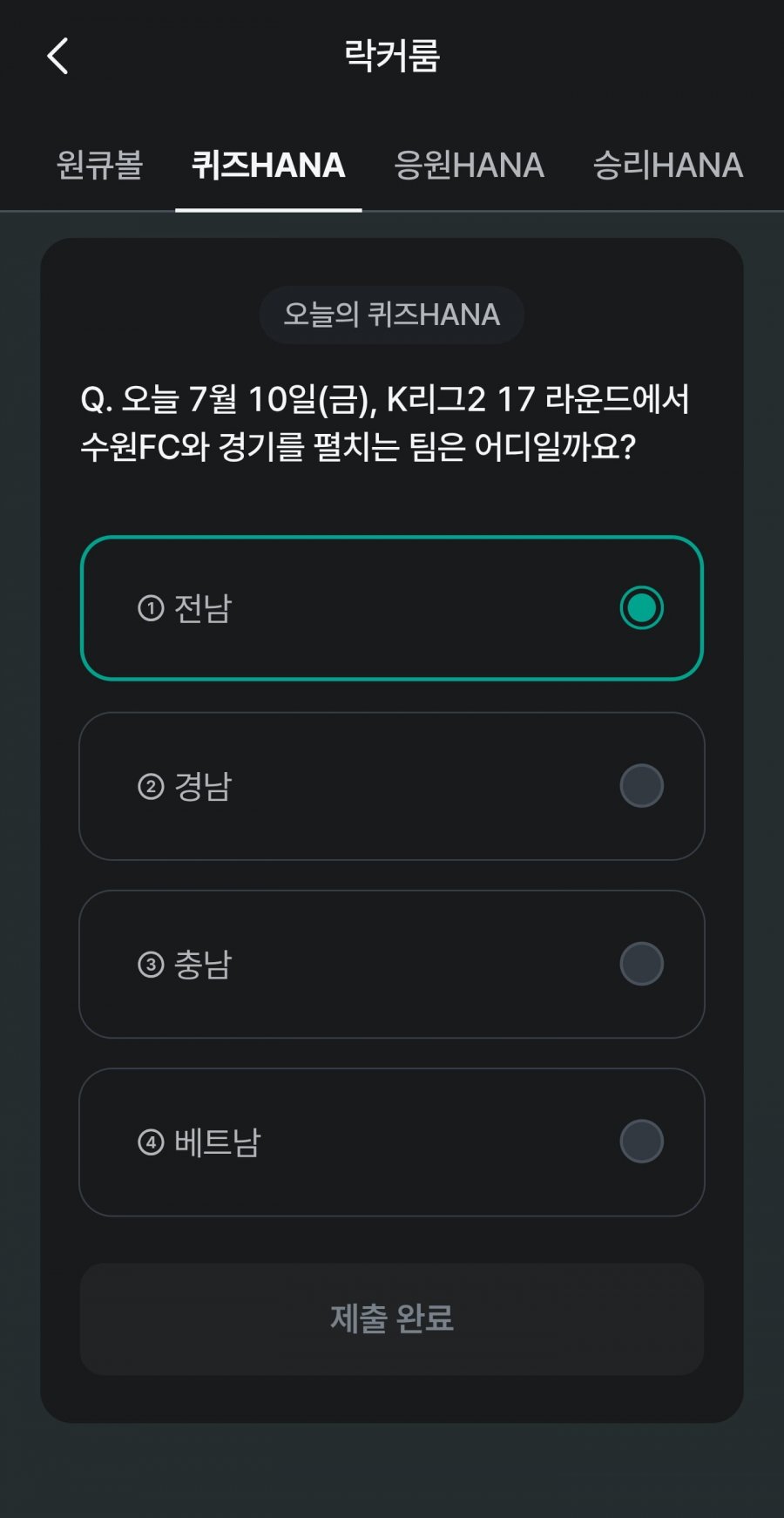Go back using the top-left arrow
The image size is (784, 1518).
click(x=57, y=57)
